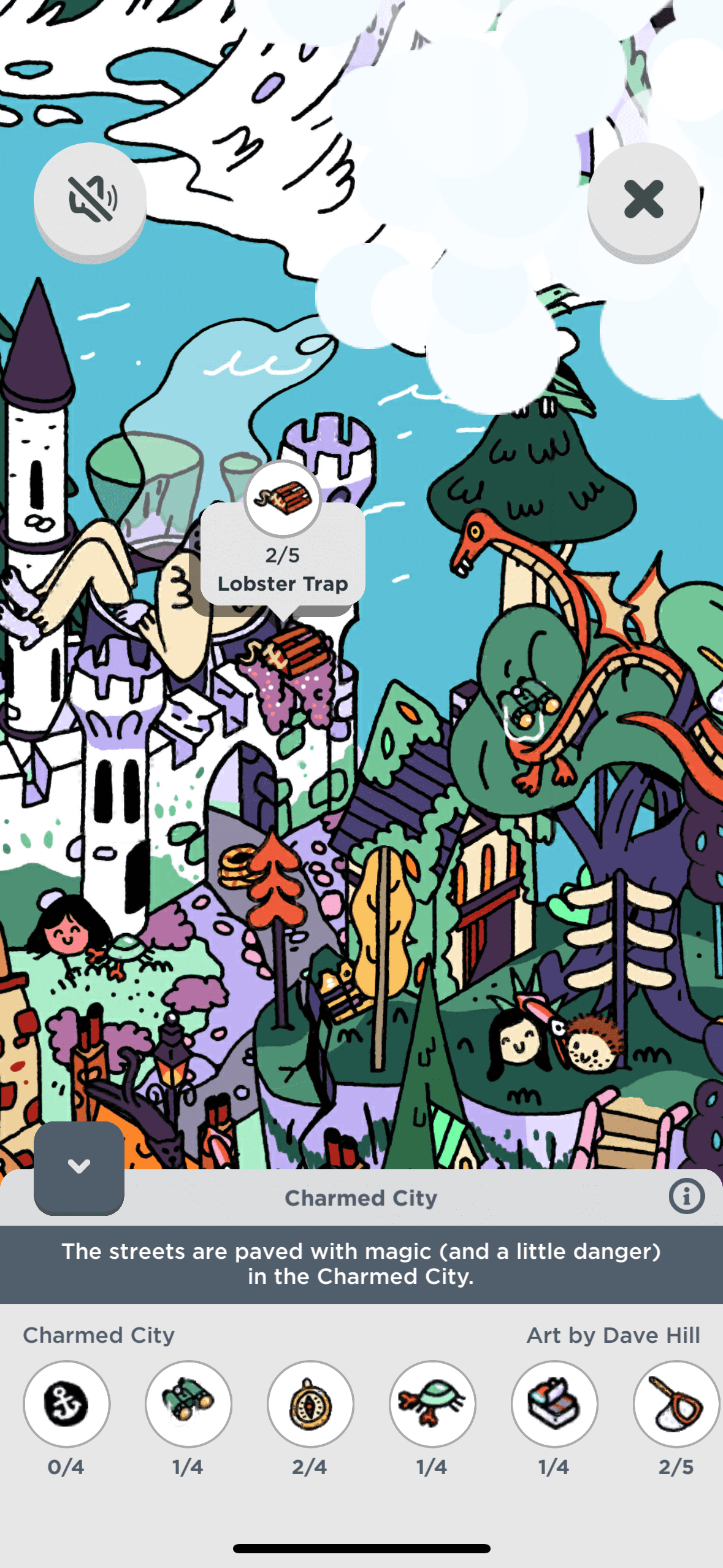
Task: Select the anchor item showing 0/4
Action: tap(66, 1404)
